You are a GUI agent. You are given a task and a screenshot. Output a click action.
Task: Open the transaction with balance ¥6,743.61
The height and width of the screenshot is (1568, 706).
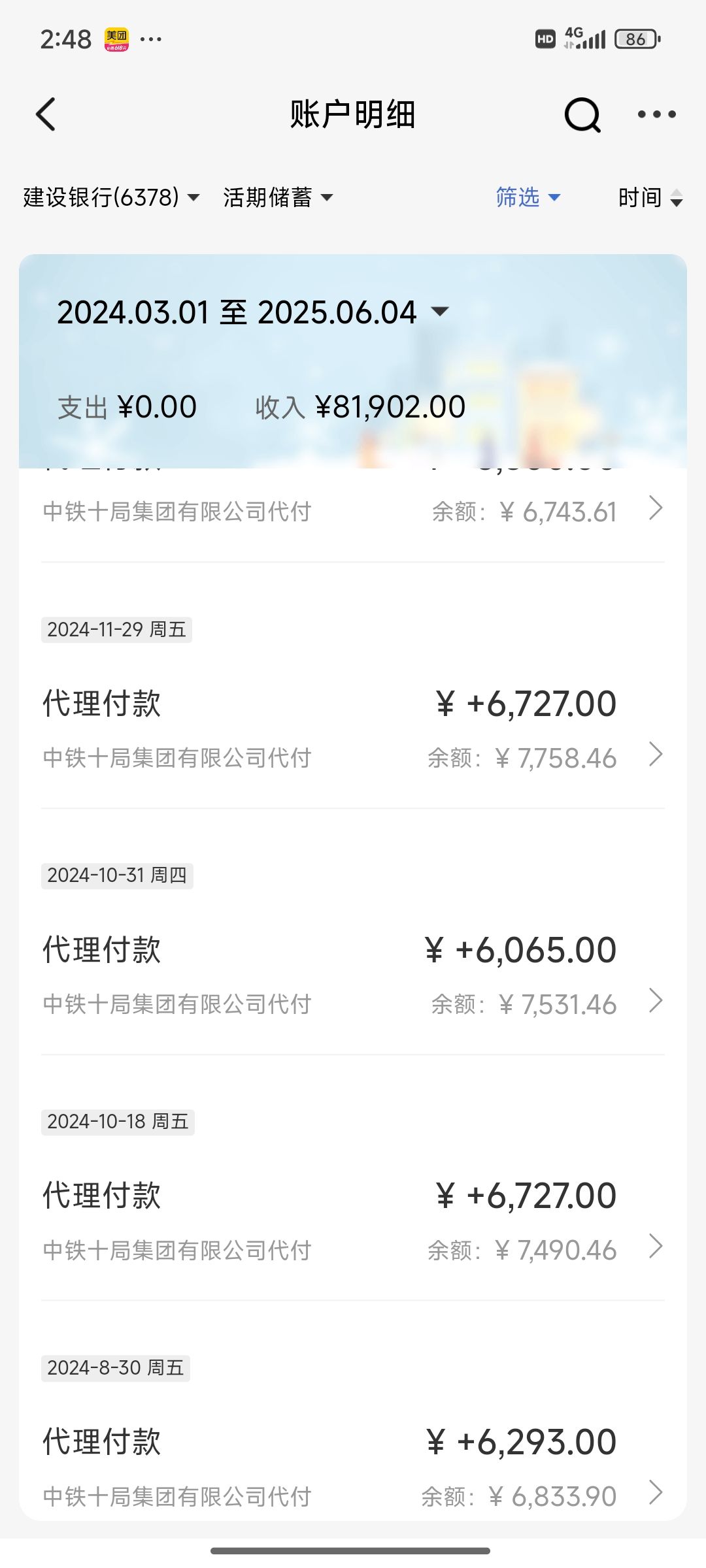(x=353, y=511)
